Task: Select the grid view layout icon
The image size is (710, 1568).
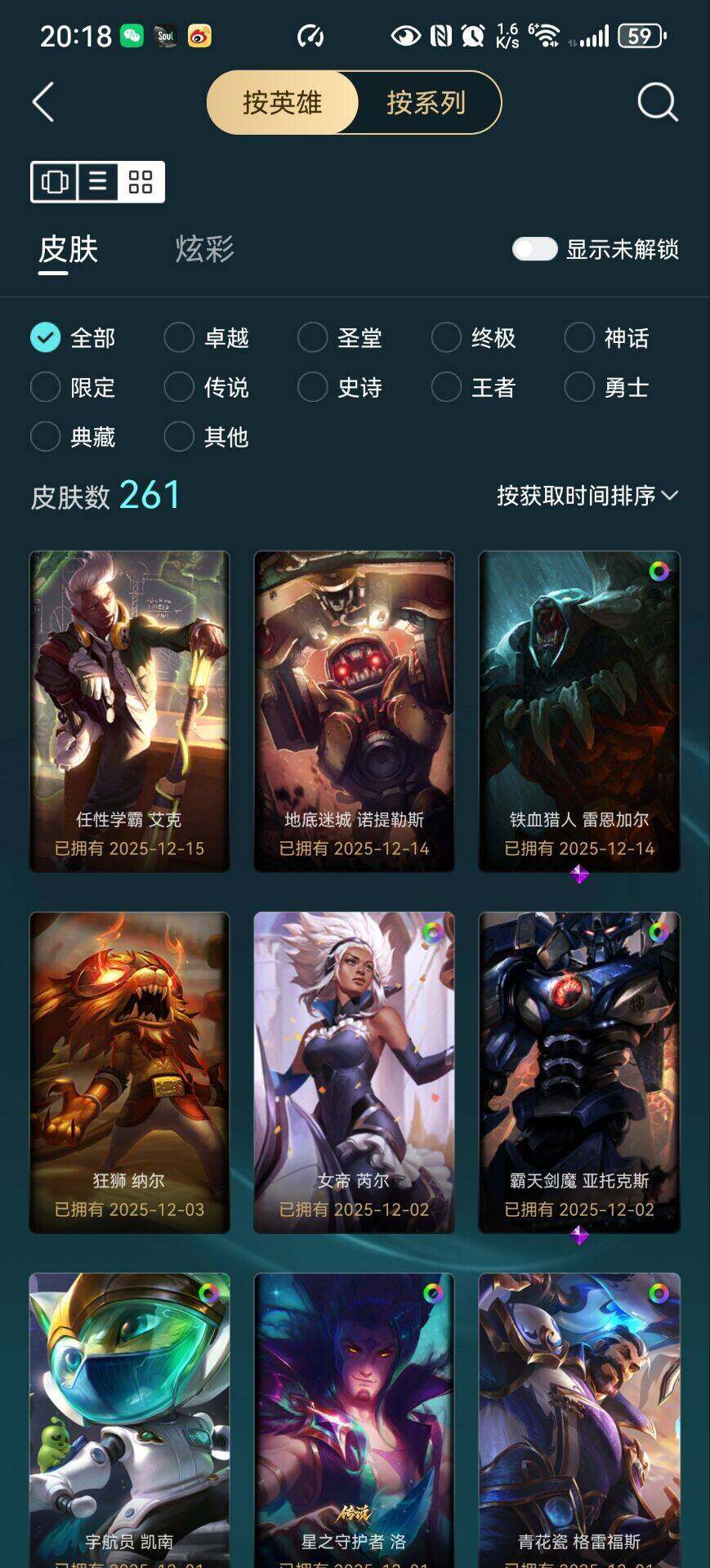Action: pyautogui.click(x=141, y=181)
